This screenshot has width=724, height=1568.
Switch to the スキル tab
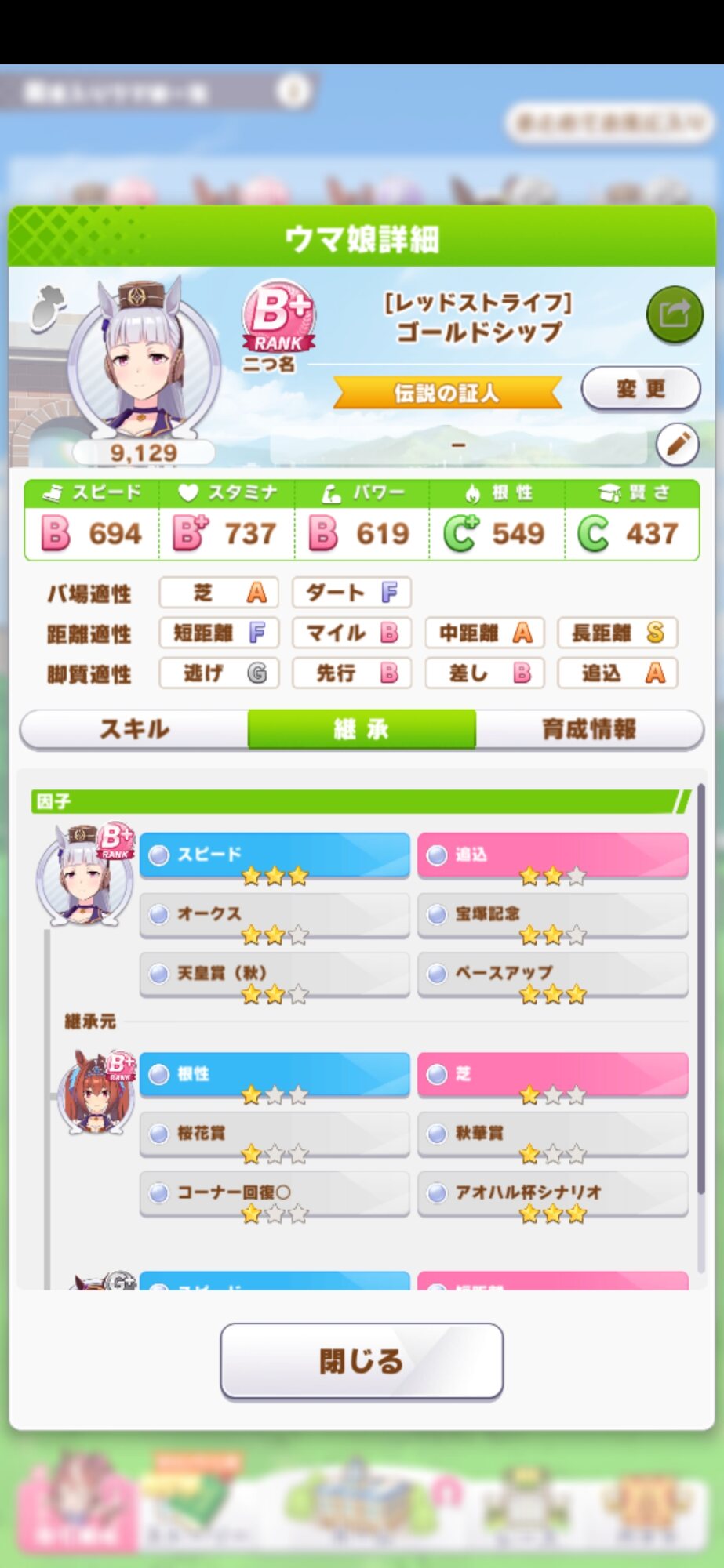134,729
